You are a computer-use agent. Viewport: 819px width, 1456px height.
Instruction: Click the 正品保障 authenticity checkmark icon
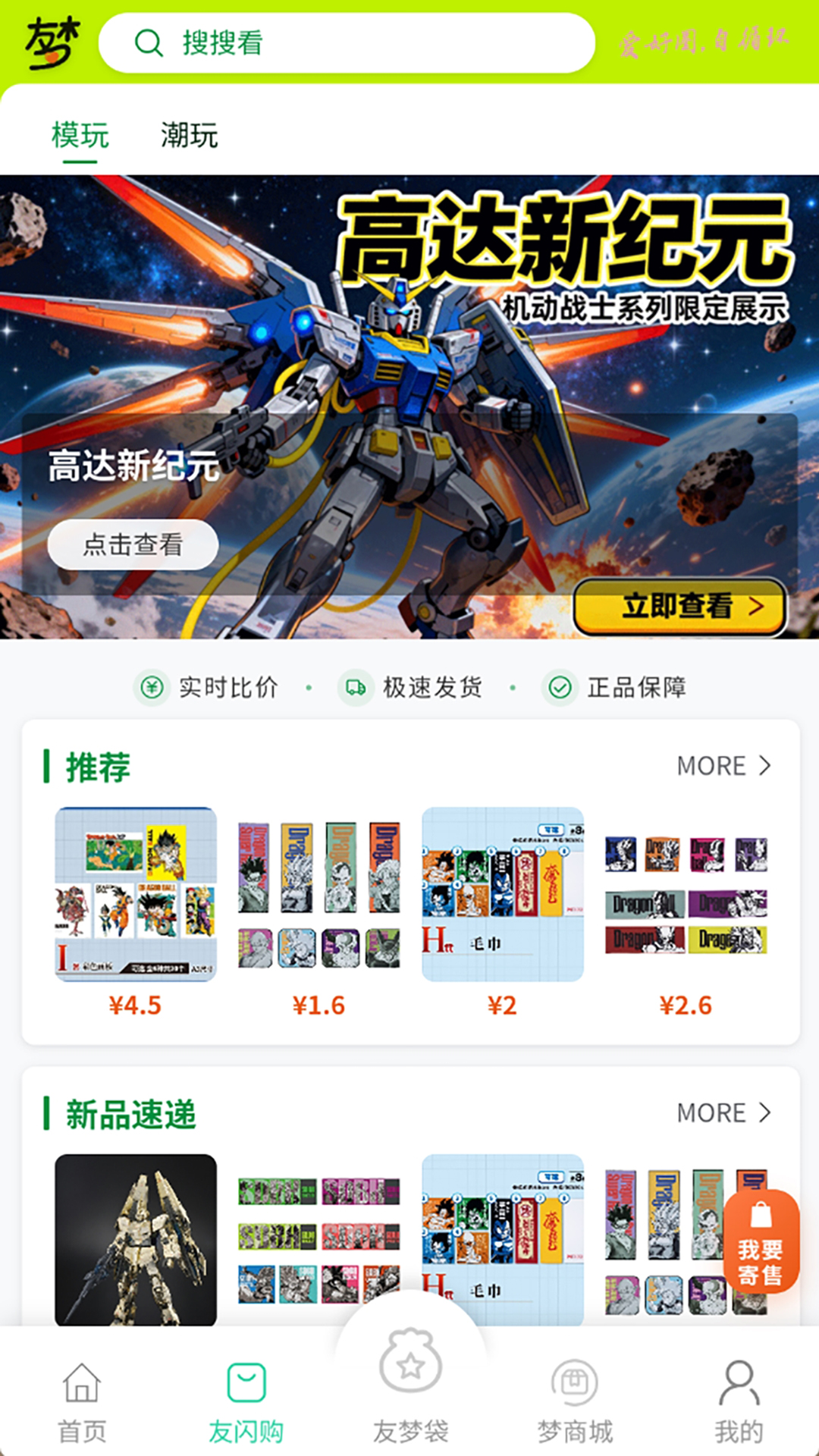pyautogui.click(x=558, y=688)
